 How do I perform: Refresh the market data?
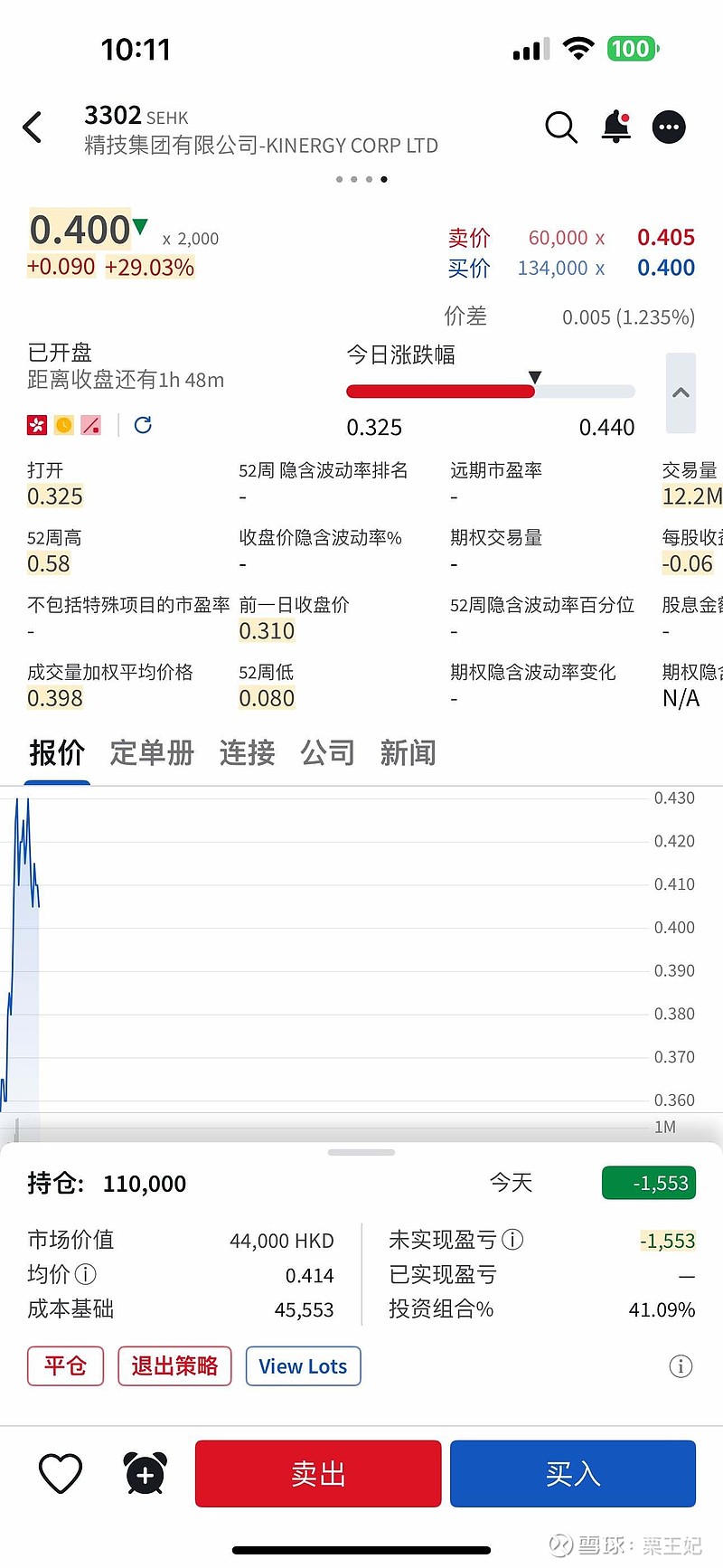click(143, 425)
